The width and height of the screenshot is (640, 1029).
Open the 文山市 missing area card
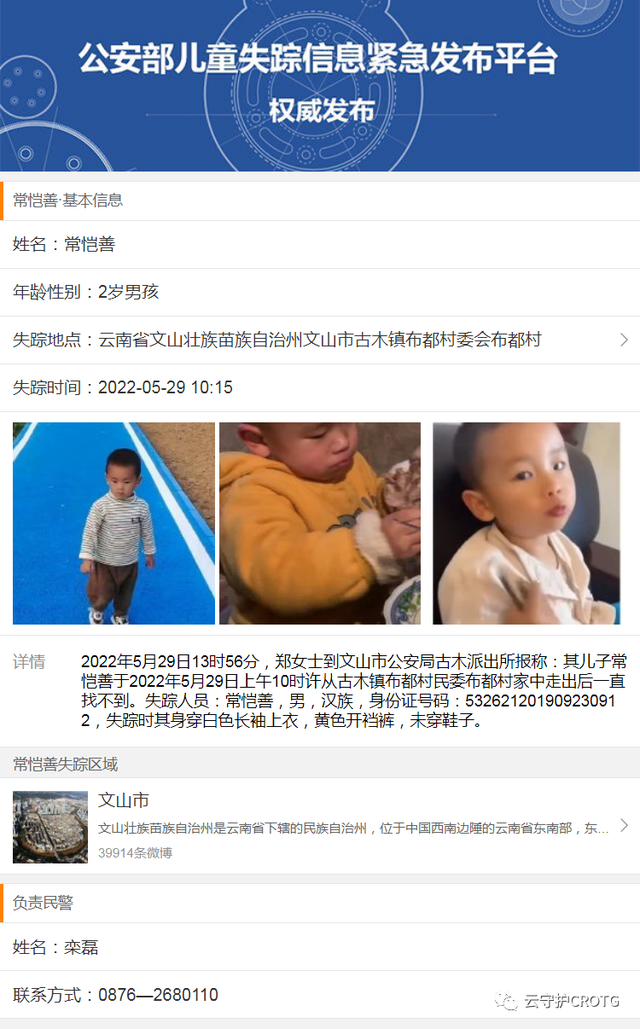(x=320, y=826)
